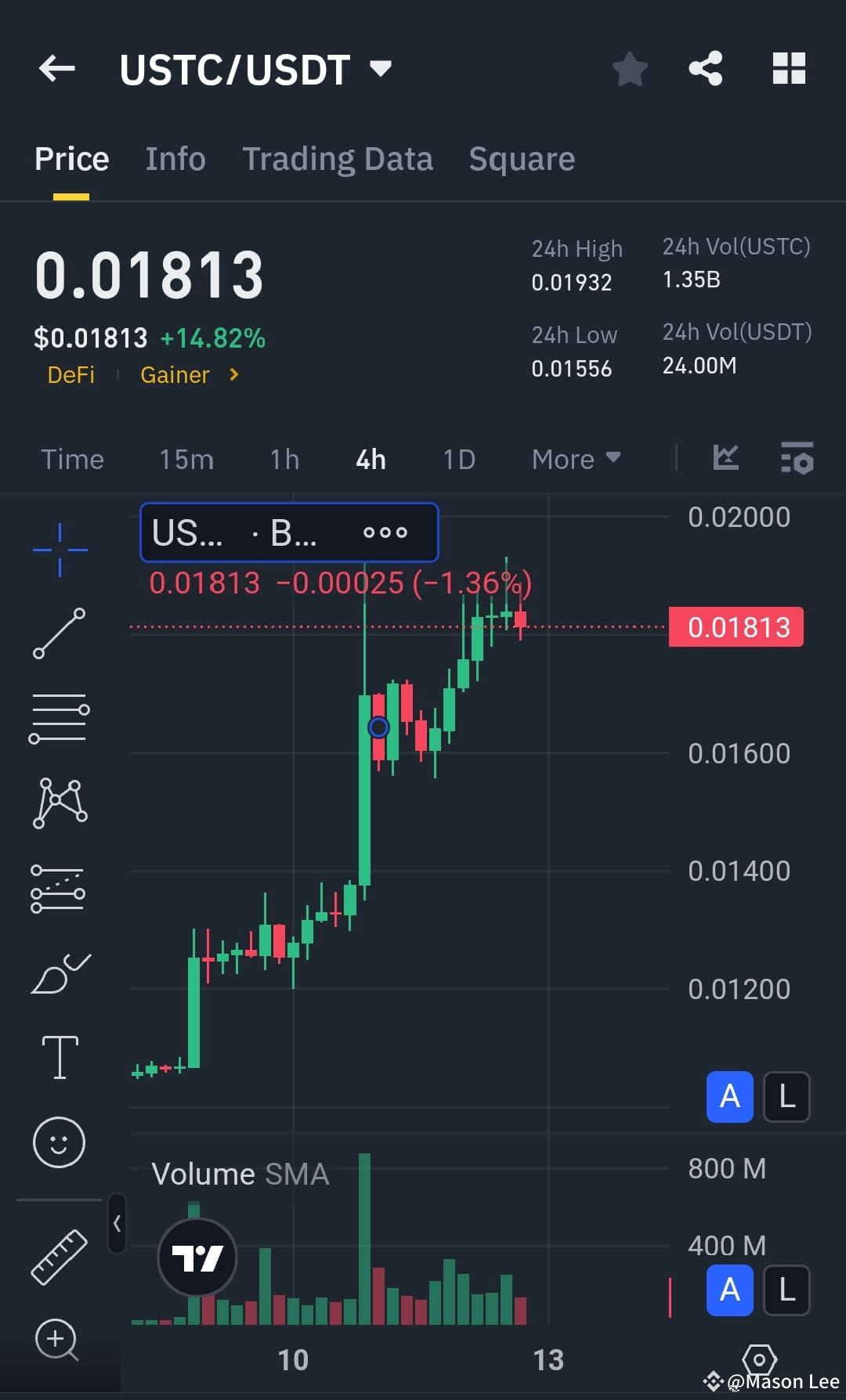Screen dimensions: 846x1400
Task: Select the trend line drawing tool
Action: coord(59,633)
